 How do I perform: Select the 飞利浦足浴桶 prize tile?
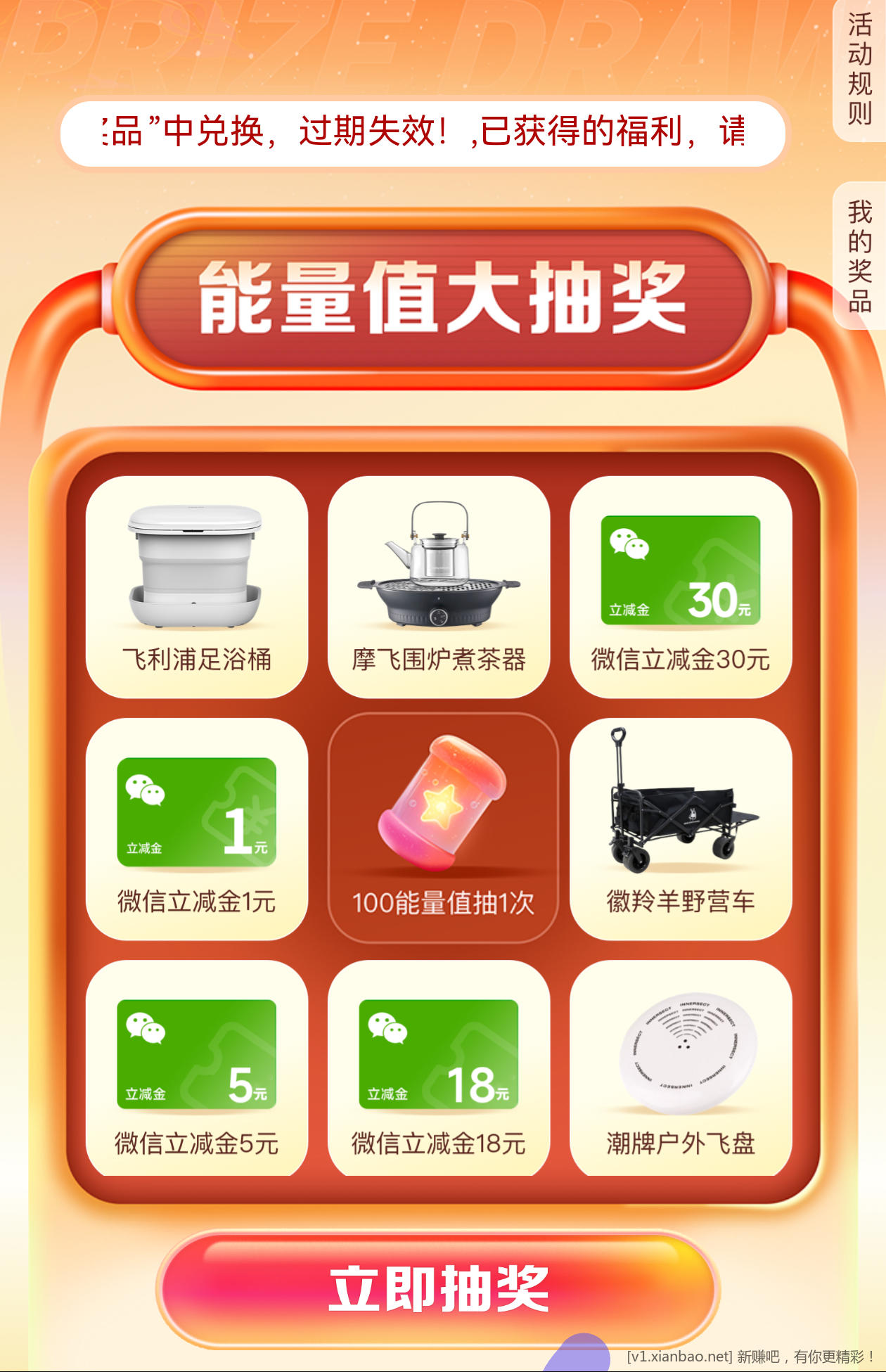[x=195, y=584]
